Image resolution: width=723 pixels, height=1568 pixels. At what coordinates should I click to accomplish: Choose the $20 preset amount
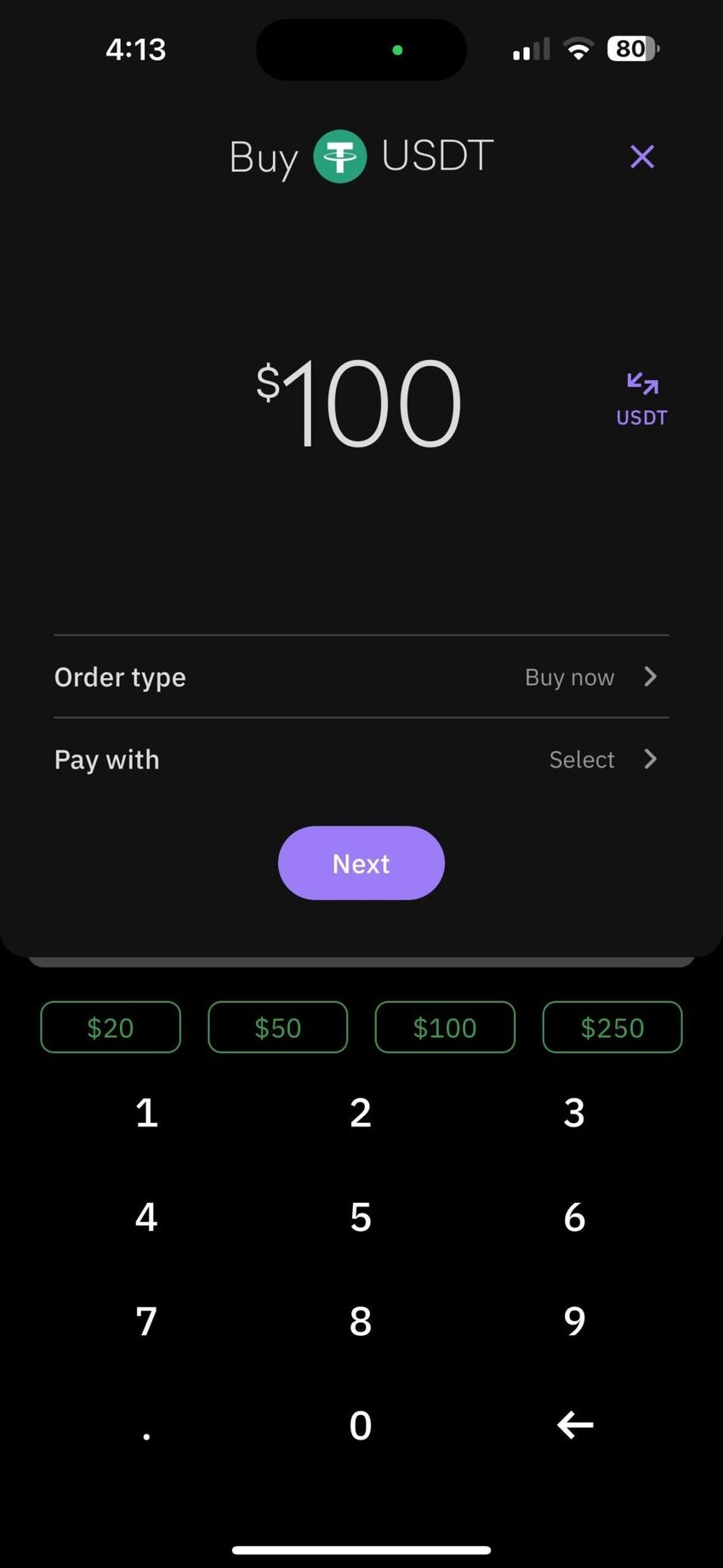[111, 1028]
